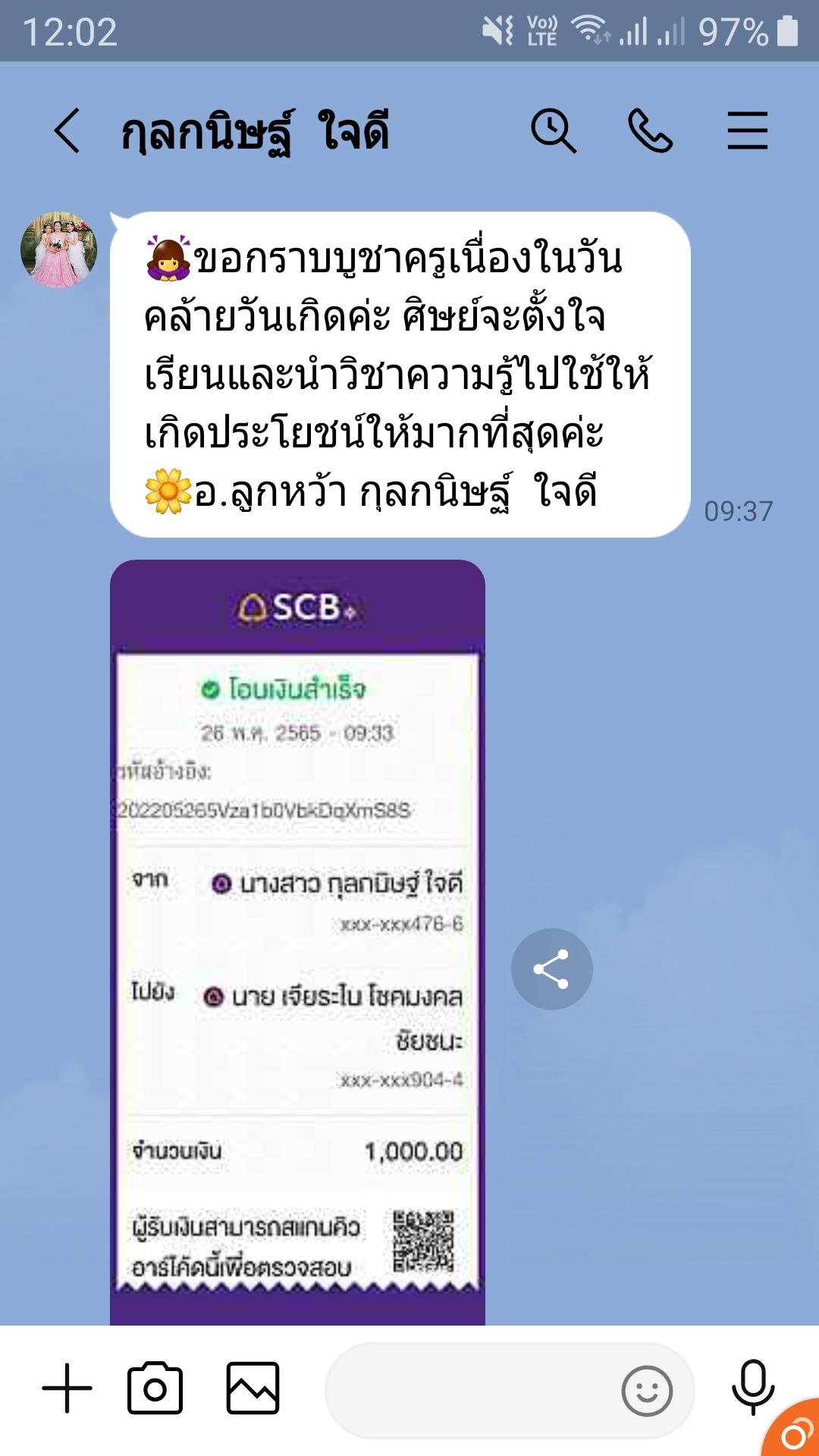The width and height of the screenshot is (819, 1456).
Task: Open the plus attachment menu
Action: click(x=67, y=1389)
